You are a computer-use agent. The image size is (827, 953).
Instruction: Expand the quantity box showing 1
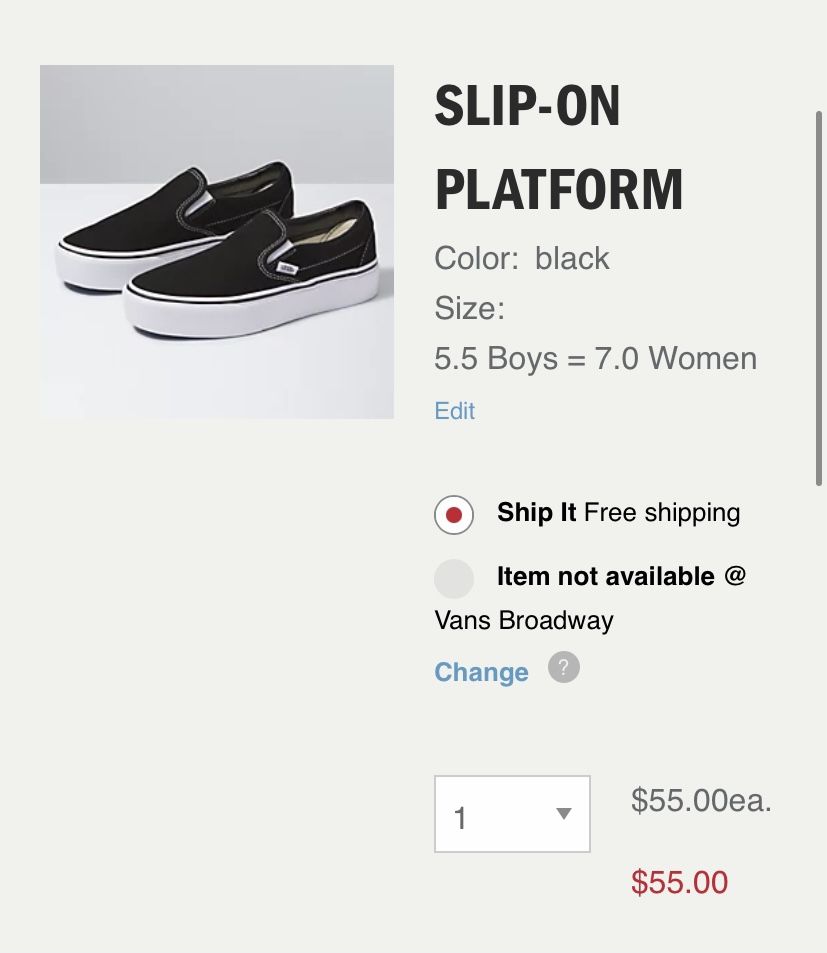click(x=511, y=813)
